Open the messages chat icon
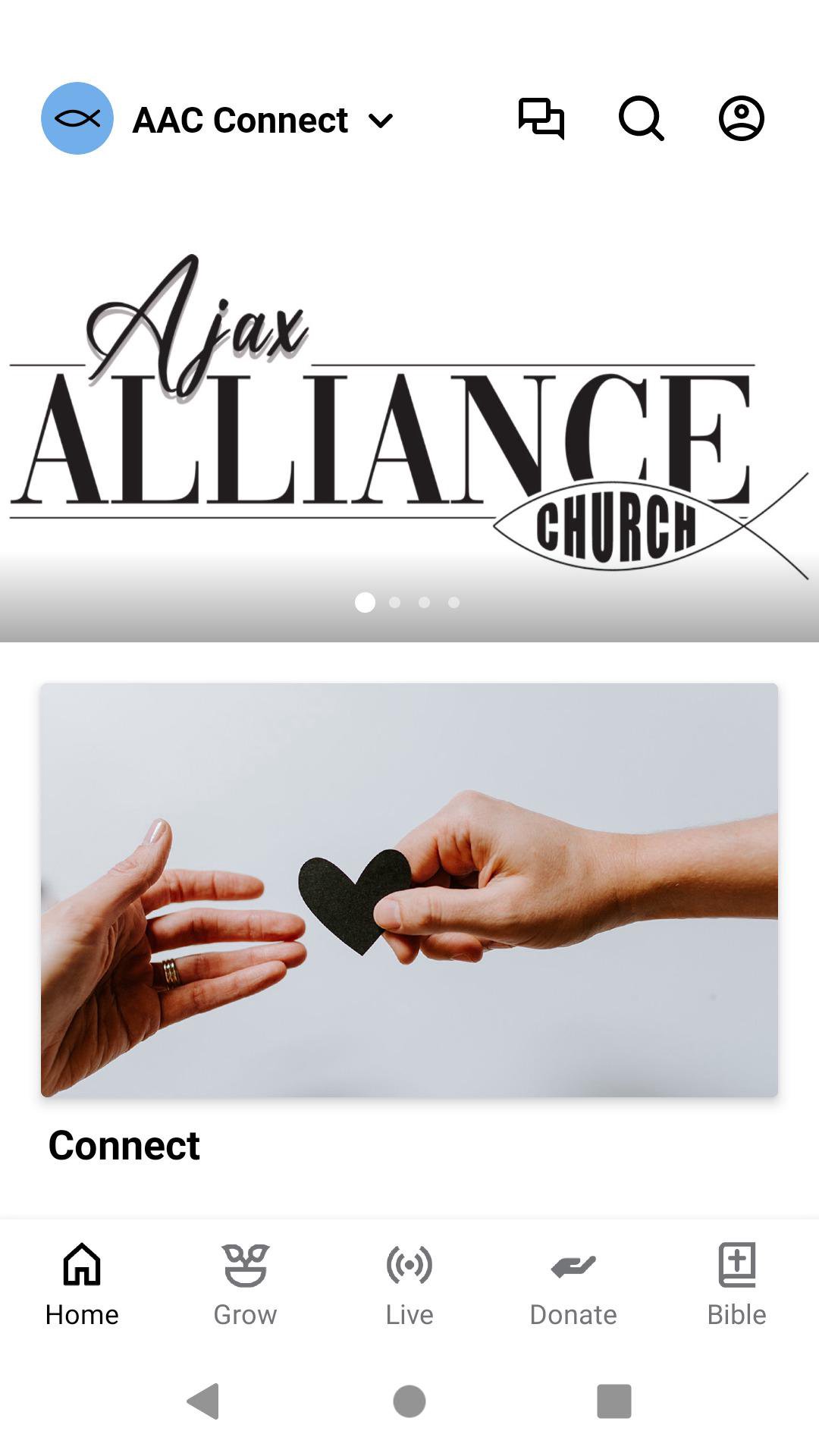Image resolution: width=819 pixels, height=1456 pixels. pos(541,119)
